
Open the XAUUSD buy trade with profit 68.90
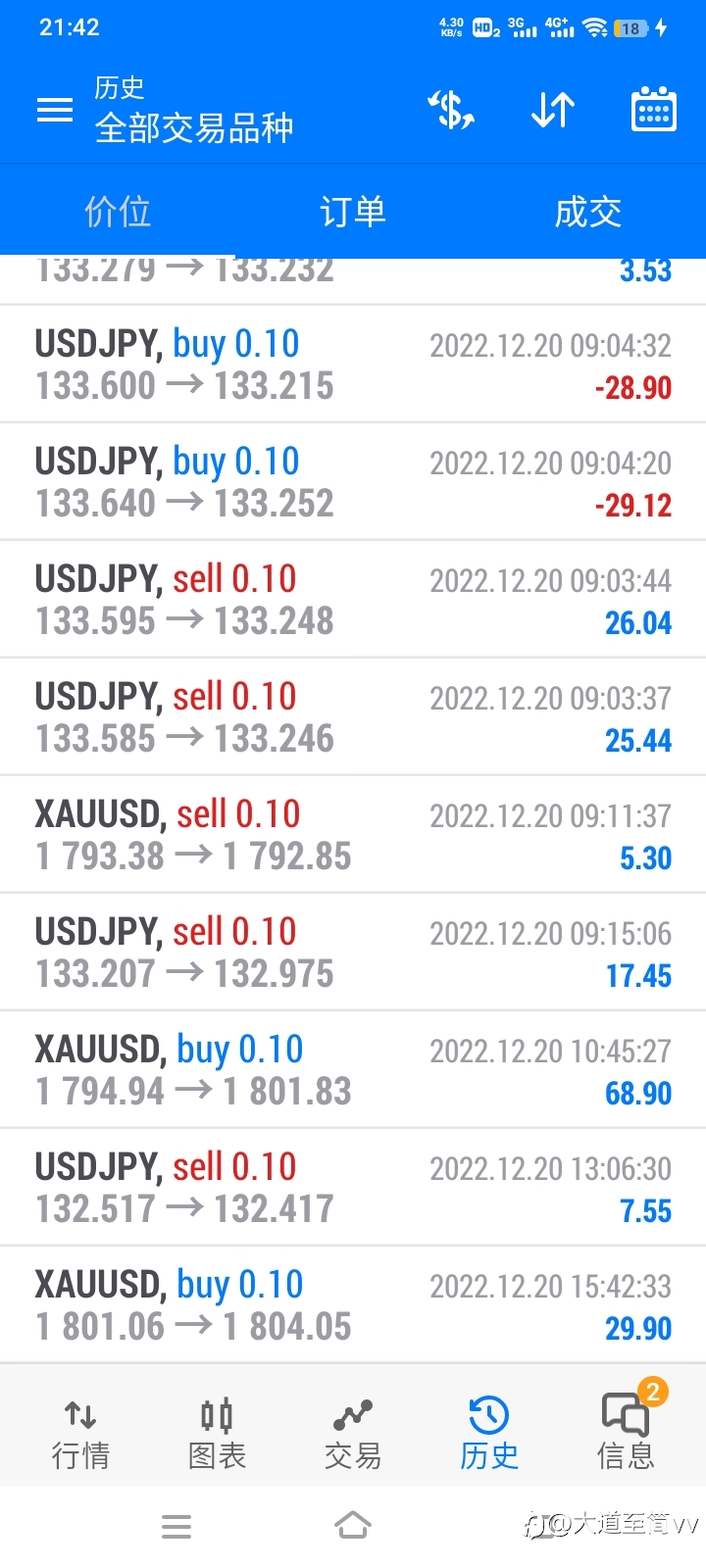[353, 1070]
